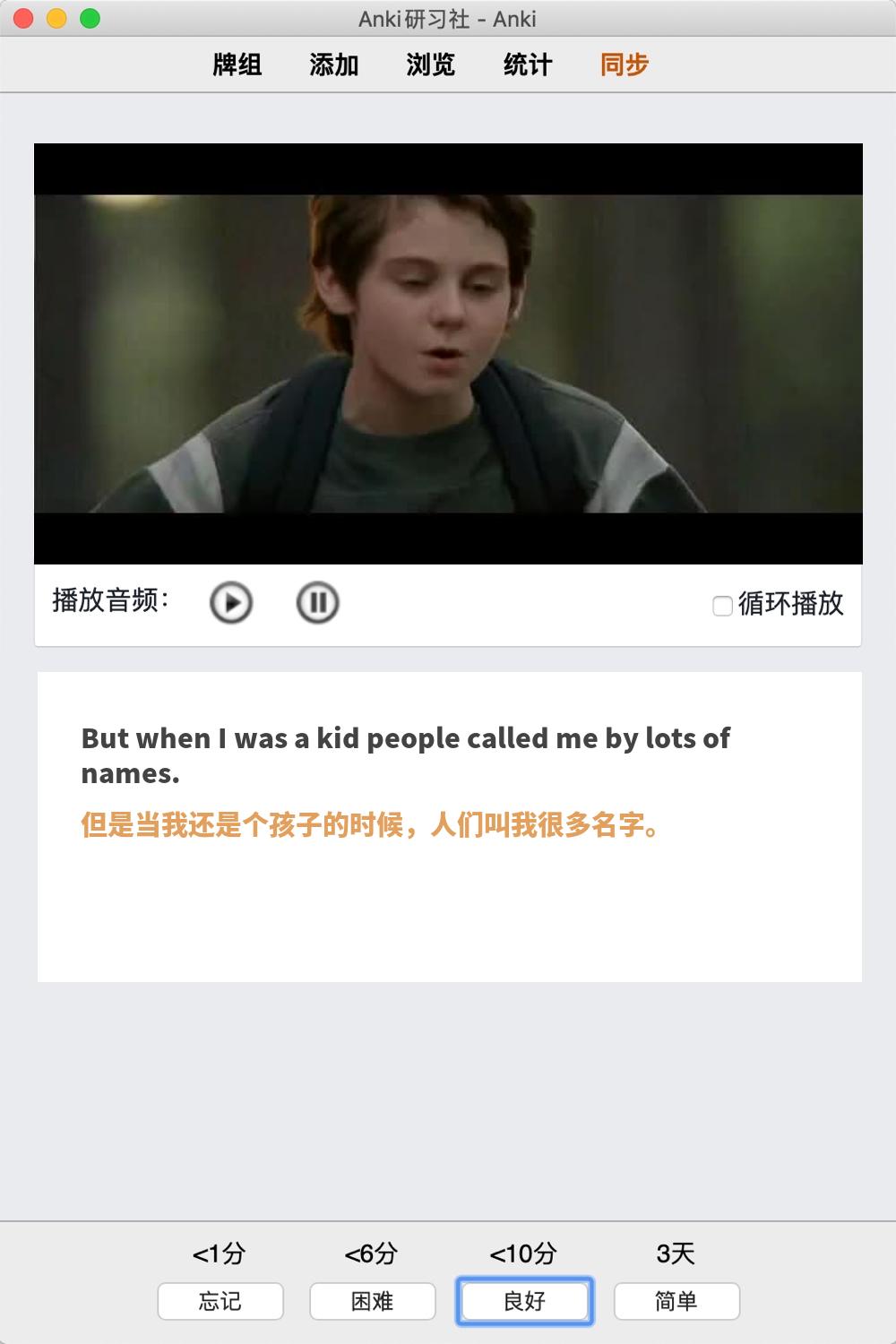
Task: Open 添加 to add a card
Action: pos(334,65)
